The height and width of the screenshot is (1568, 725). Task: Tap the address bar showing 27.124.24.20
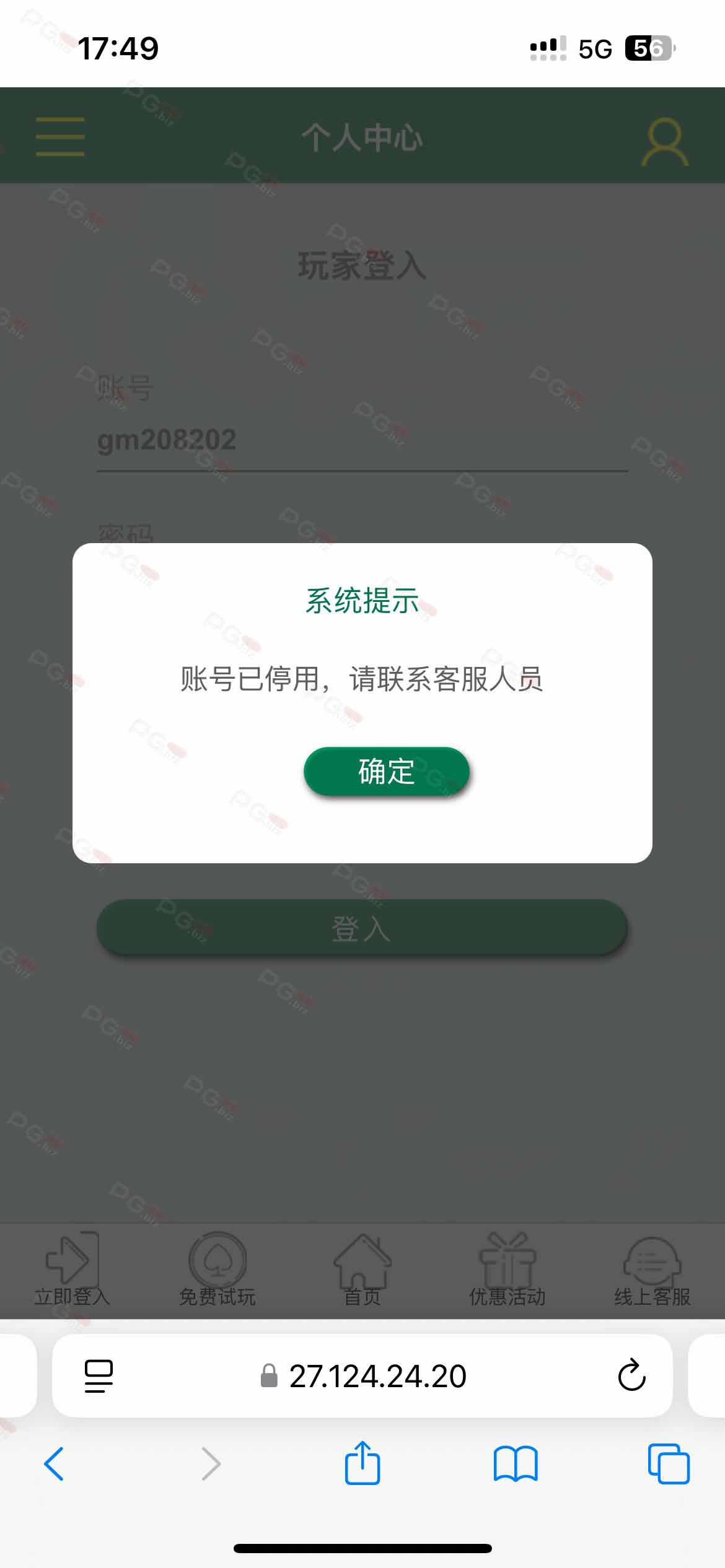pyautogui.click(x=377, y=1376)
